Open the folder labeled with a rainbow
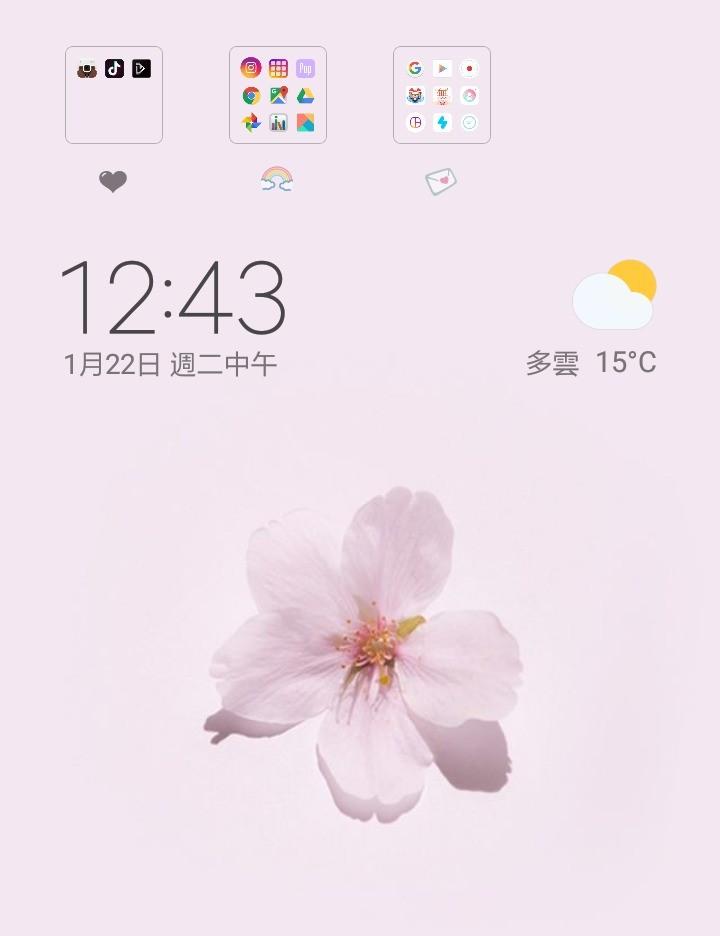This screenshot has width=720, height=936. pos(278,95)
